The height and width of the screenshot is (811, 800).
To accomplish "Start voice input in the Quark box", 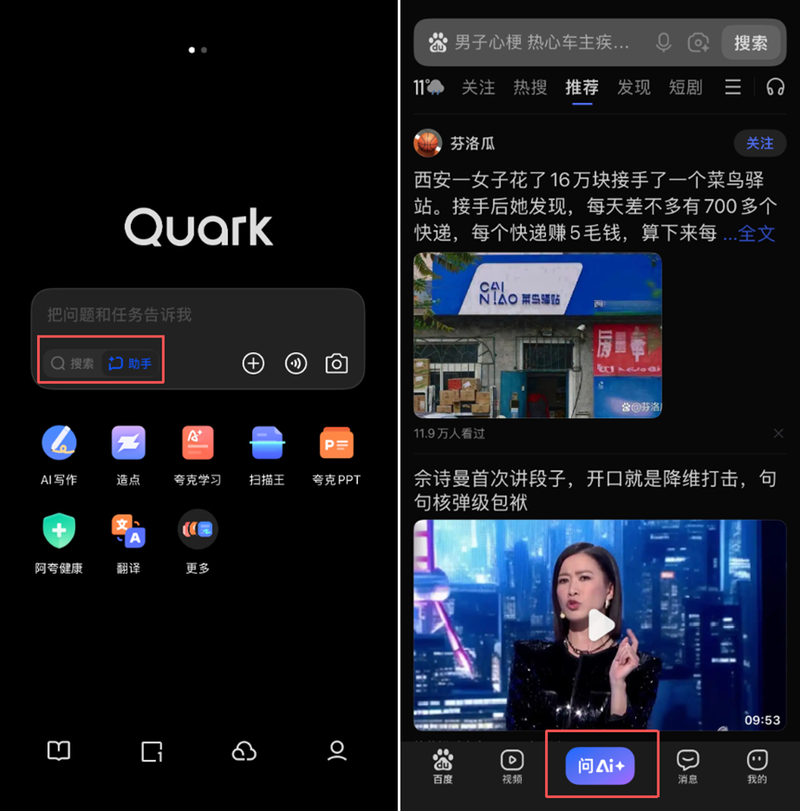I will coord(296,363).
